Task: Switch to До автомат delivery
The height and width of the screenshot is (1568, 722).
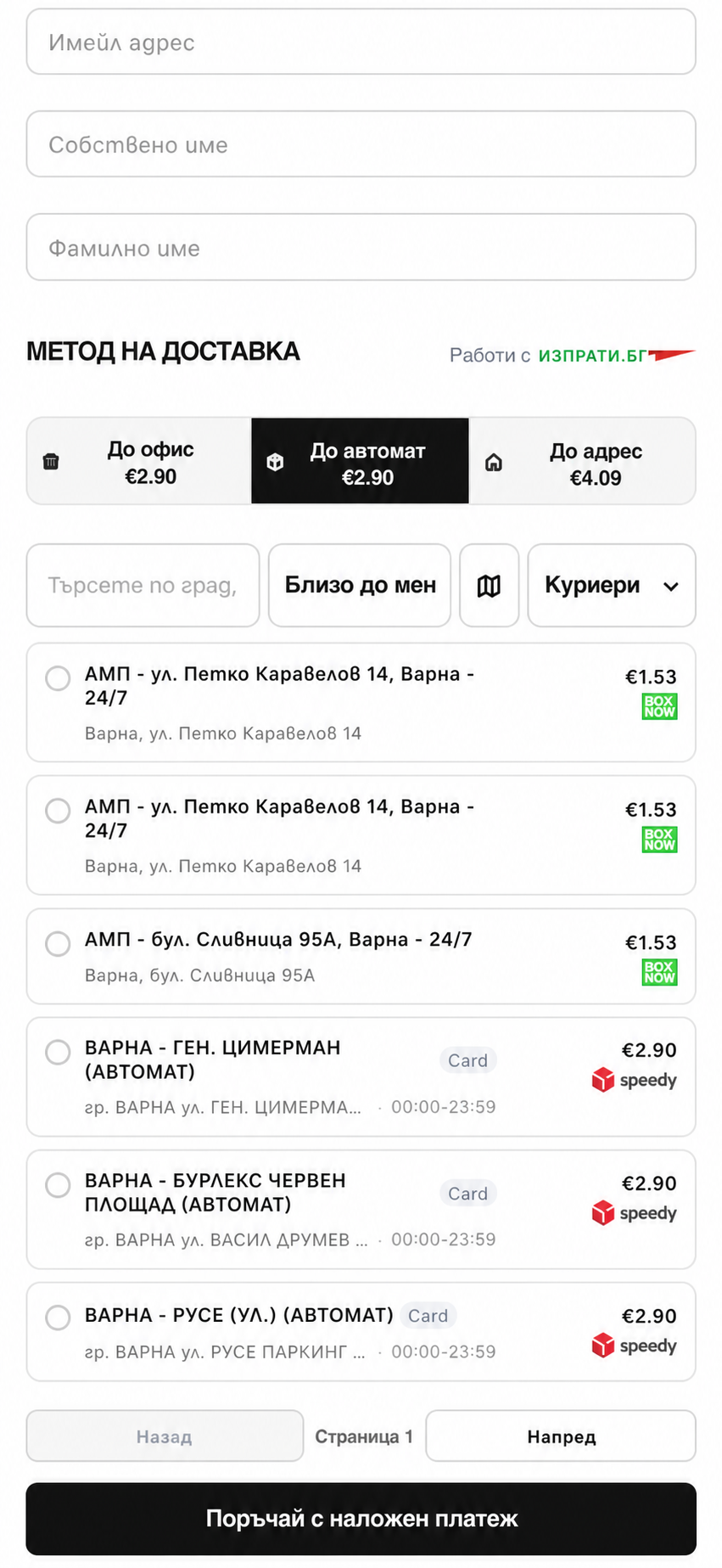Action: (360, 461)
